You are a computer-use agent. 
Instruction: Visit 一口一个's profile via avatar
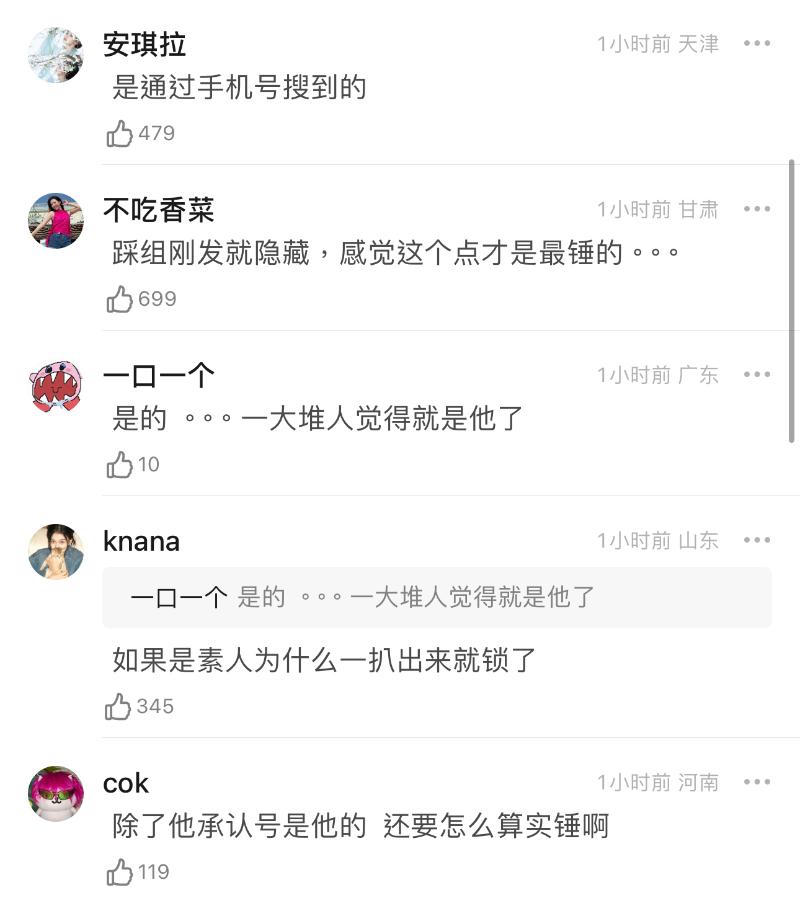tap(55, 386)
